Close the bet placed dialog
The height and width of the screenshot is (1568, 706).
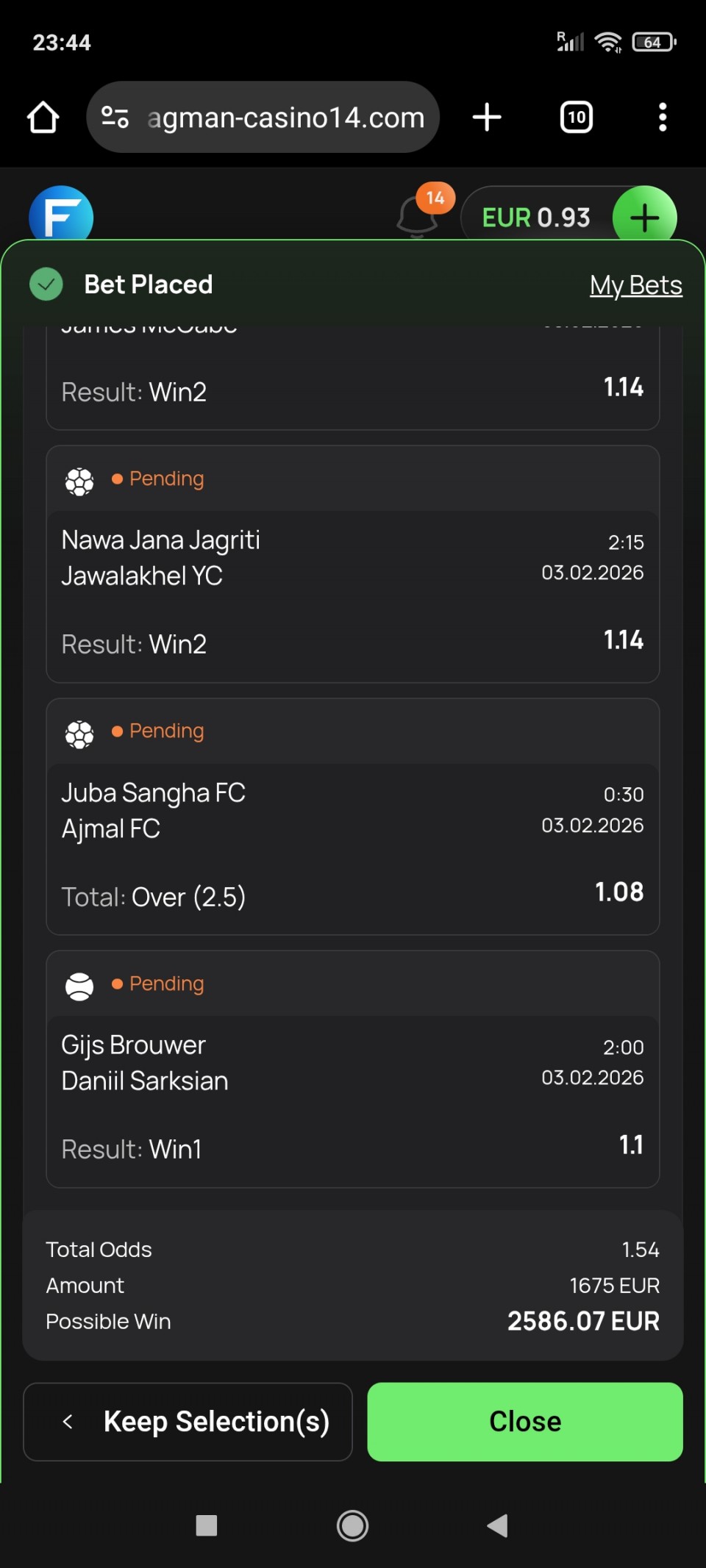[524, 1421]
